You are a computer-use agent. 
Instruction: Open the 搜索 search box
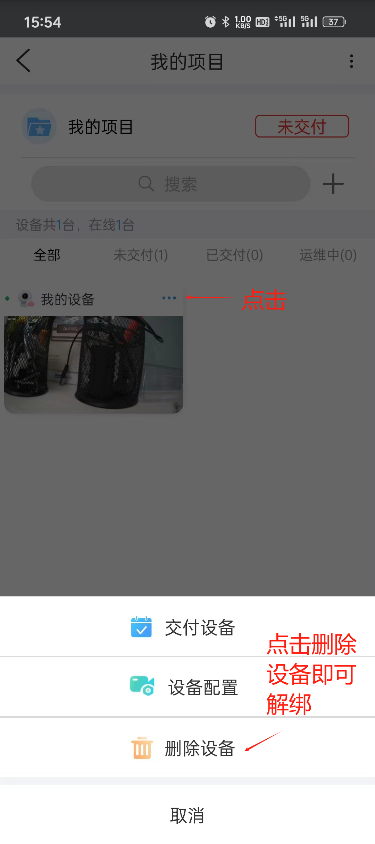(x=171, y=184)
